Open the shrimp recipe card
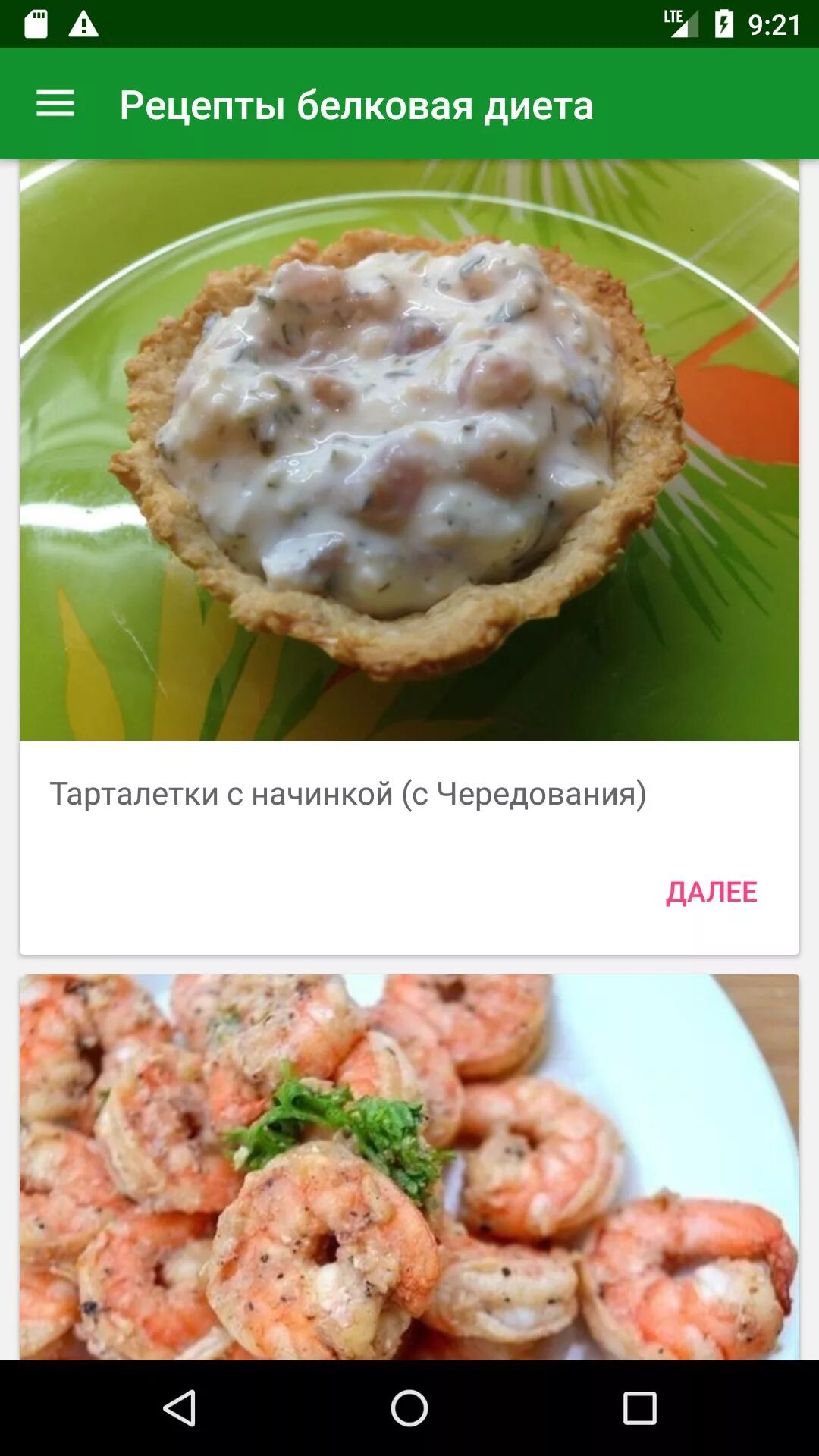819x1456 pixels. [x=409, y=1166]
